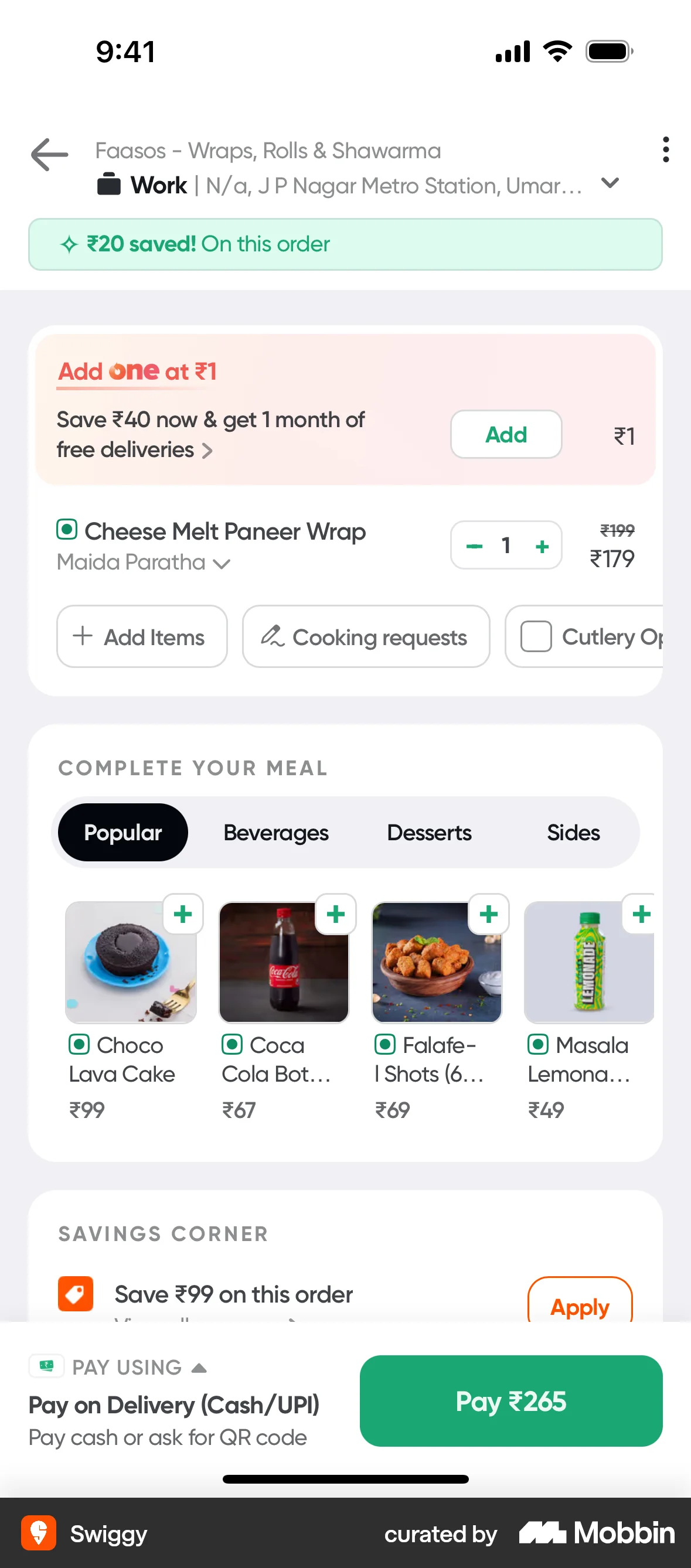
Task: Increase wrap quantity with plus stepper
Action: pyautogui.click(x=541, y=546)
